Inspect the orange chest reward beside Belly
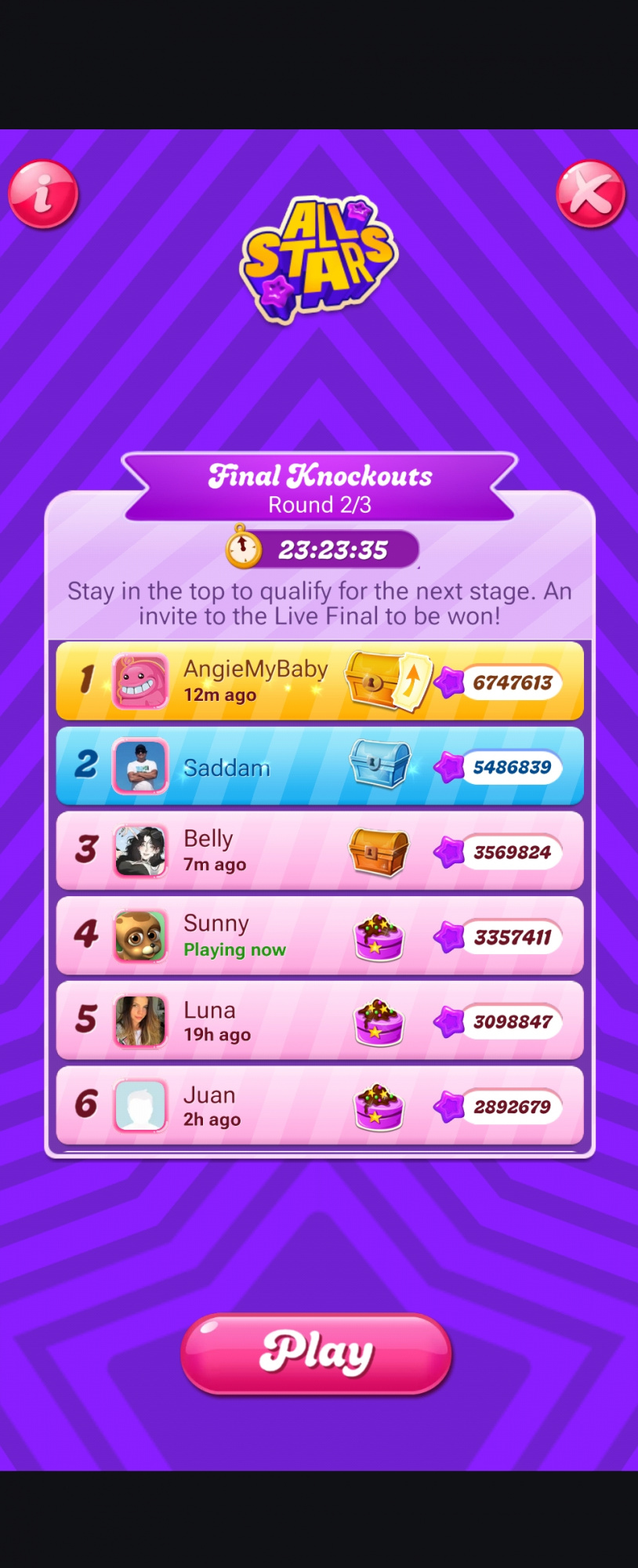638x1568 pixels. [x=379, y=851]
